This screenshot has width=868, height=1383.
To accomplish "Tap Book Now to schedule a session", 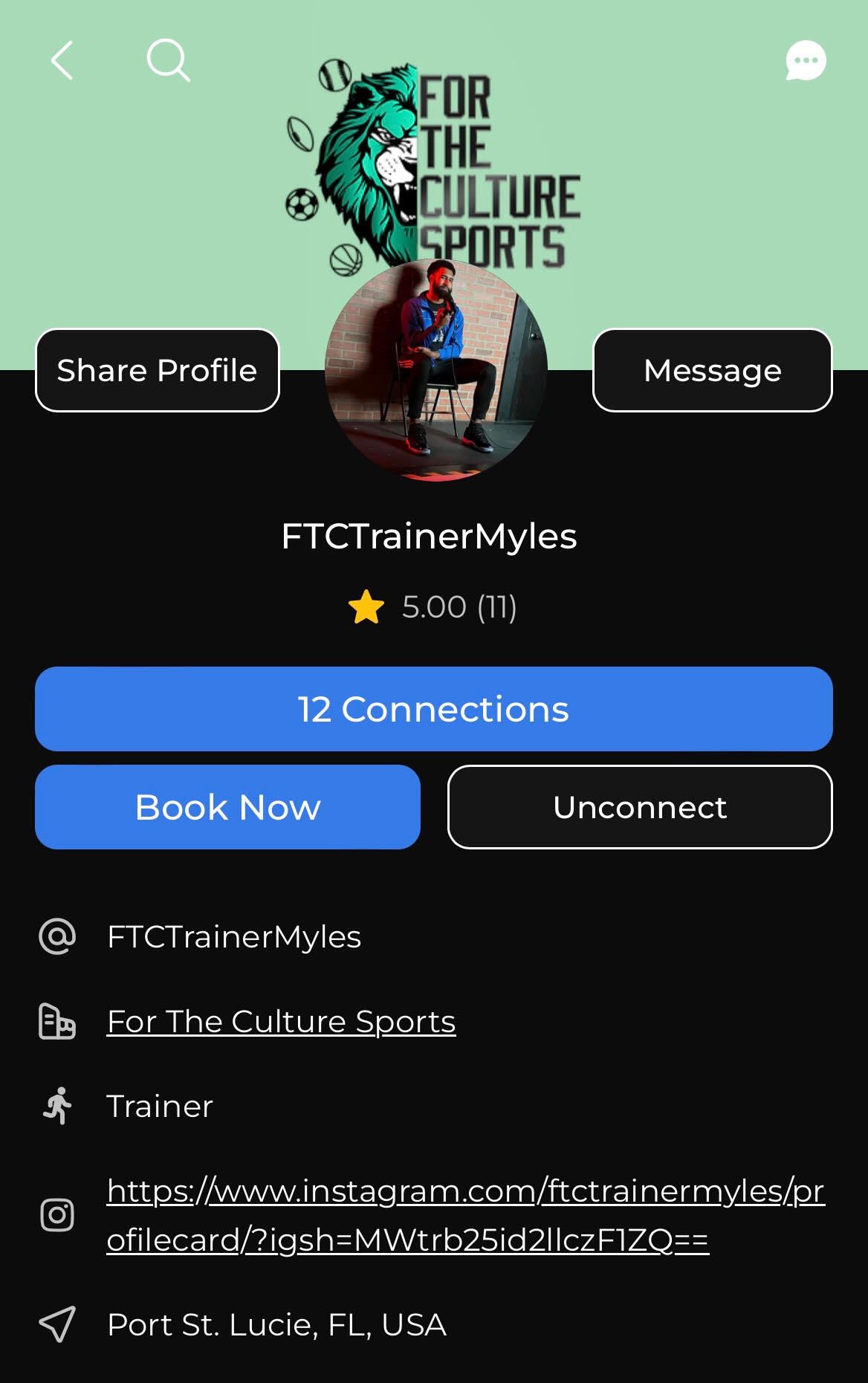I will [227, 807].
